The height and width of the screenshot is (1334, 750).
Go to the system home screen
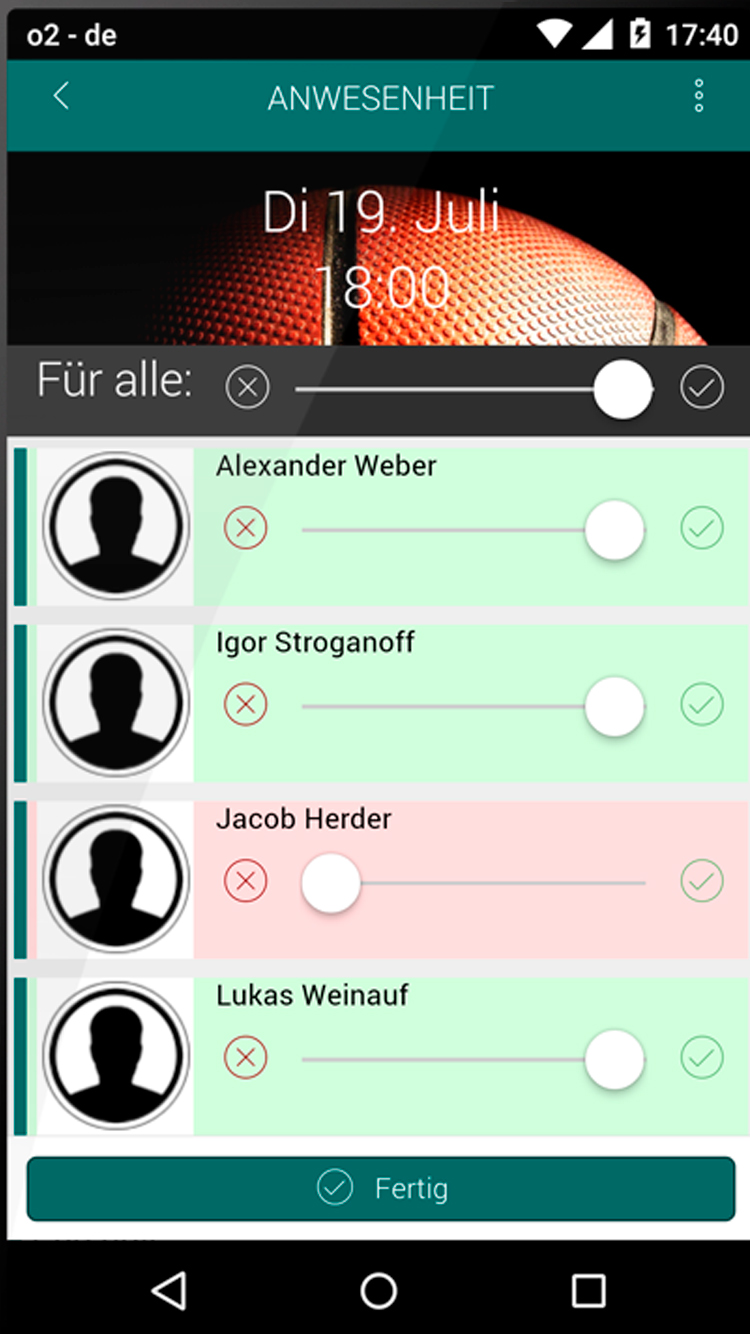(x=378, y=1290)
